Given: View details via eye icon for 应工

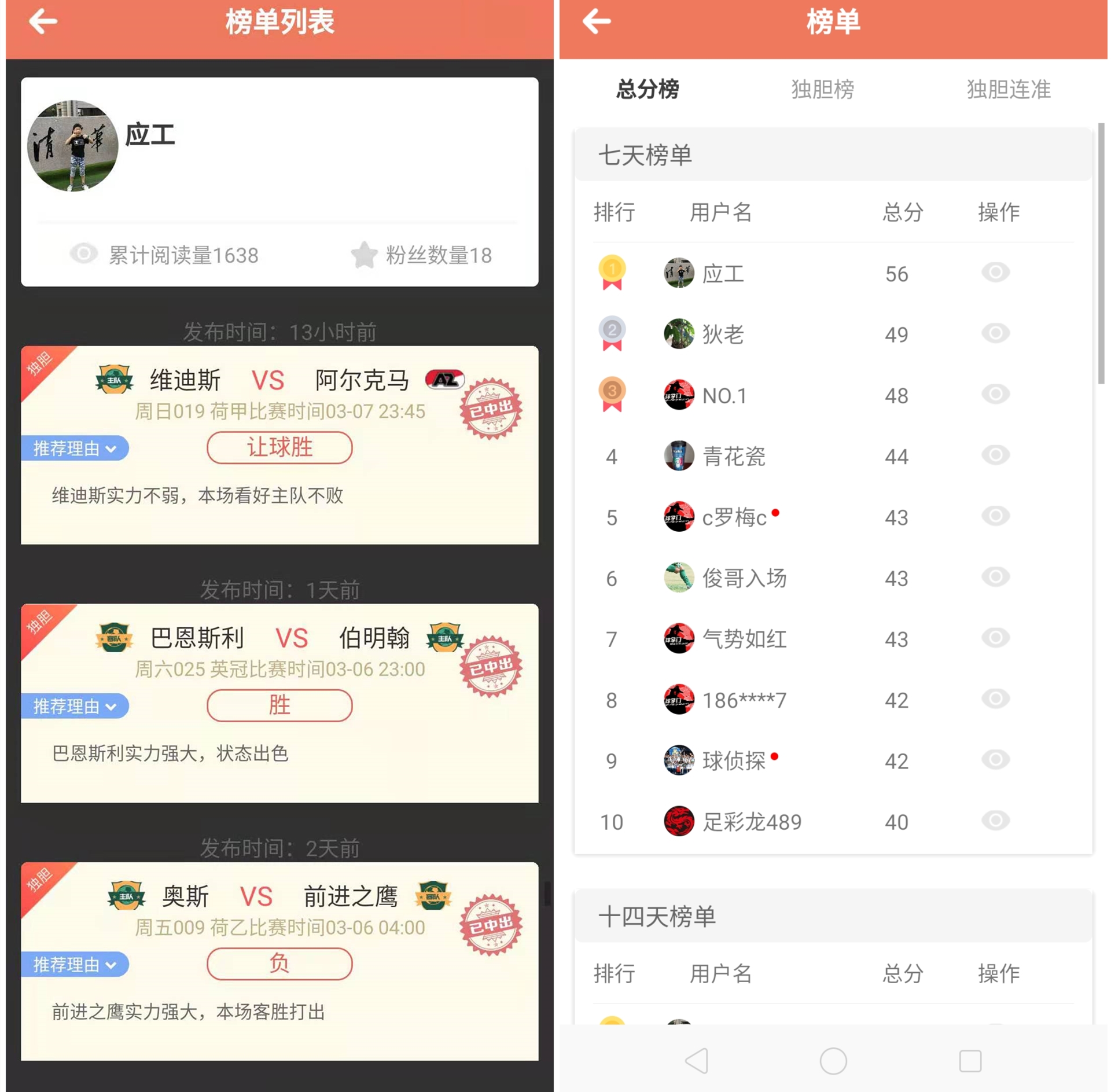Looking at the screenshot, I should tap(995, 272).
